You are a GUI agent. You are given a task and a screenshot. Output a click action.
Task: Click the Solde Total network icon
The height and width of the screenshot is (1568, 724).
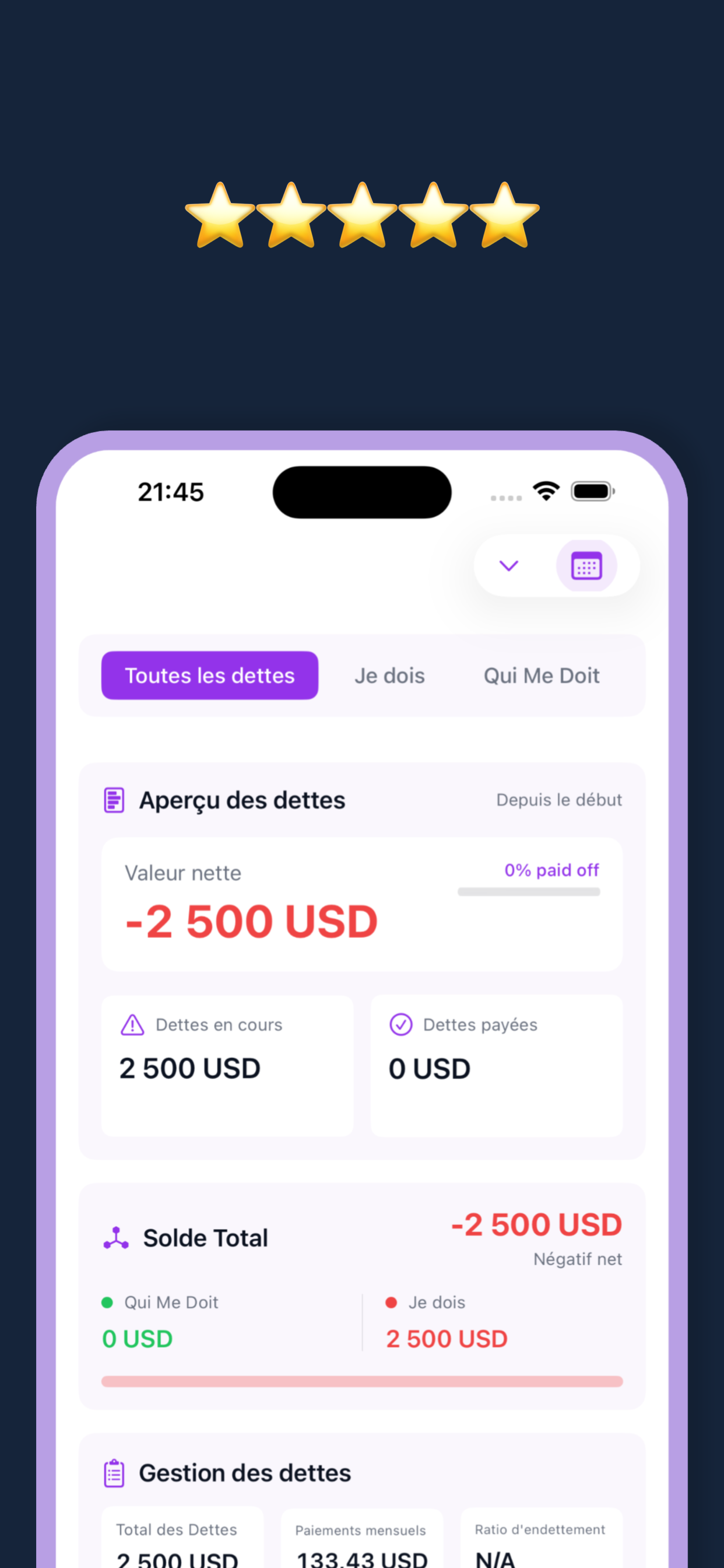115,1236
